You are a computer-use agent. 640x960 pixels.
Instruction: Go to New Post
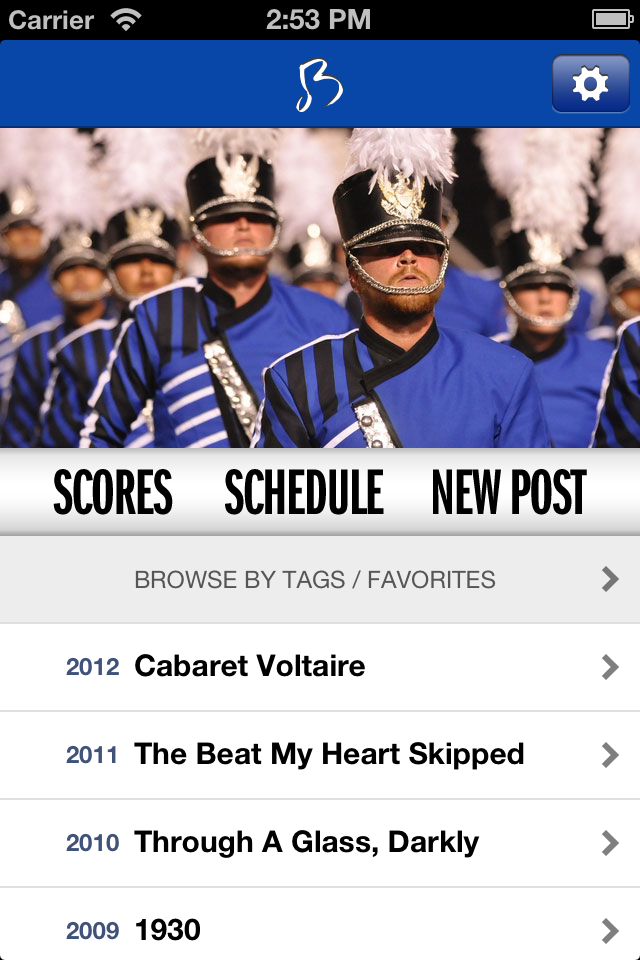tap(508, 492)
